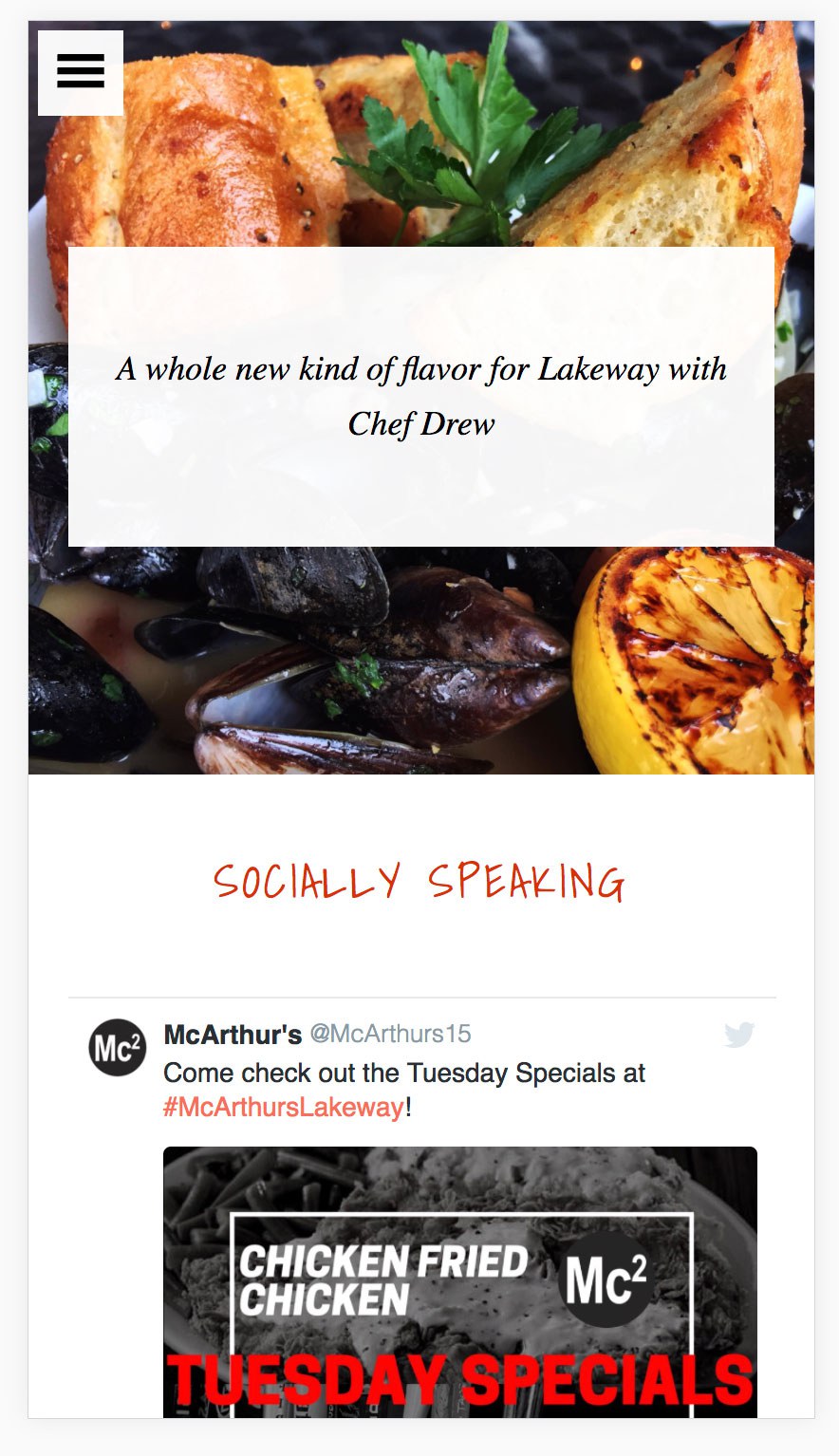
Task: Click the Twitter bird icon on the tweet
Action: [739, 1035]
